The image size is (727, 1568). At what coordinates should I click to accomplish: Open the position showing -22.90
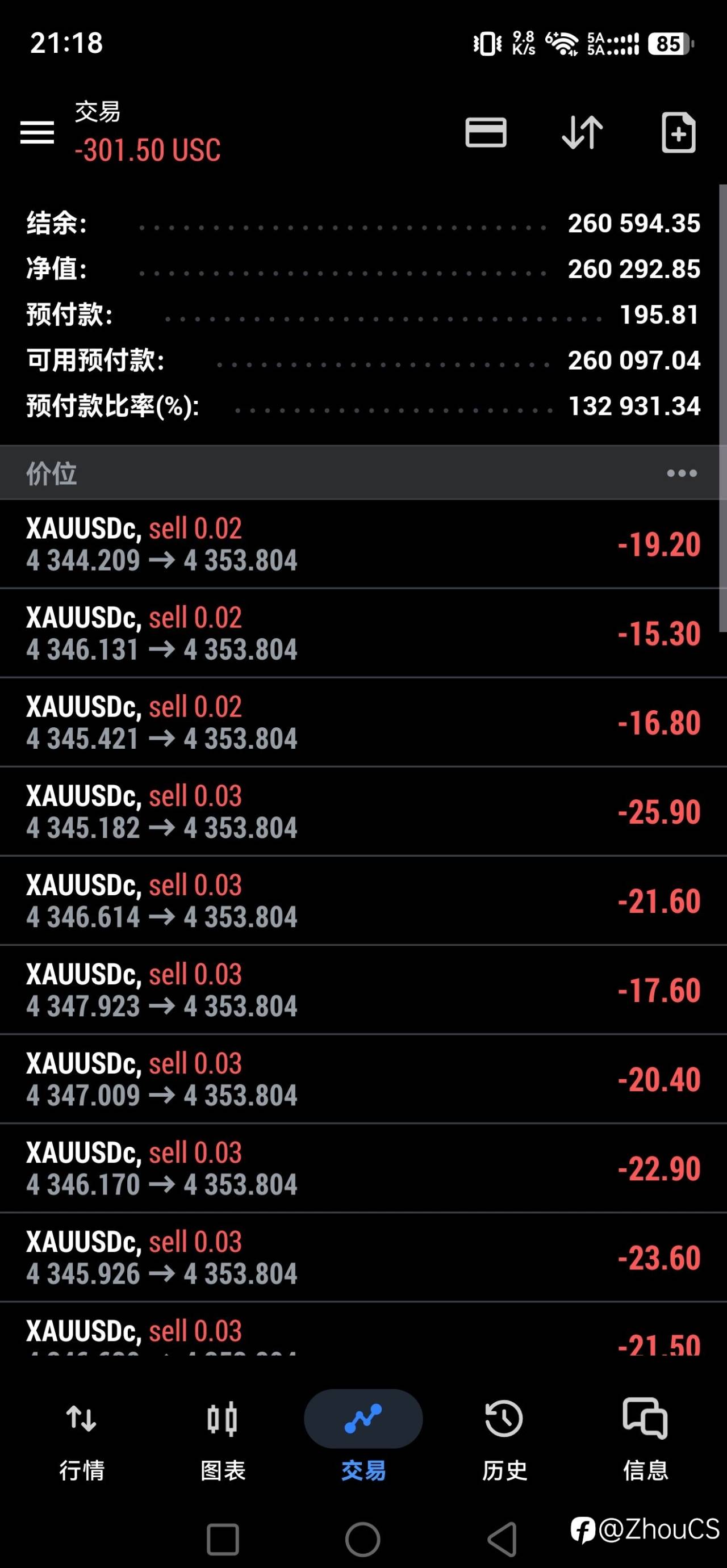[363, 1168]
